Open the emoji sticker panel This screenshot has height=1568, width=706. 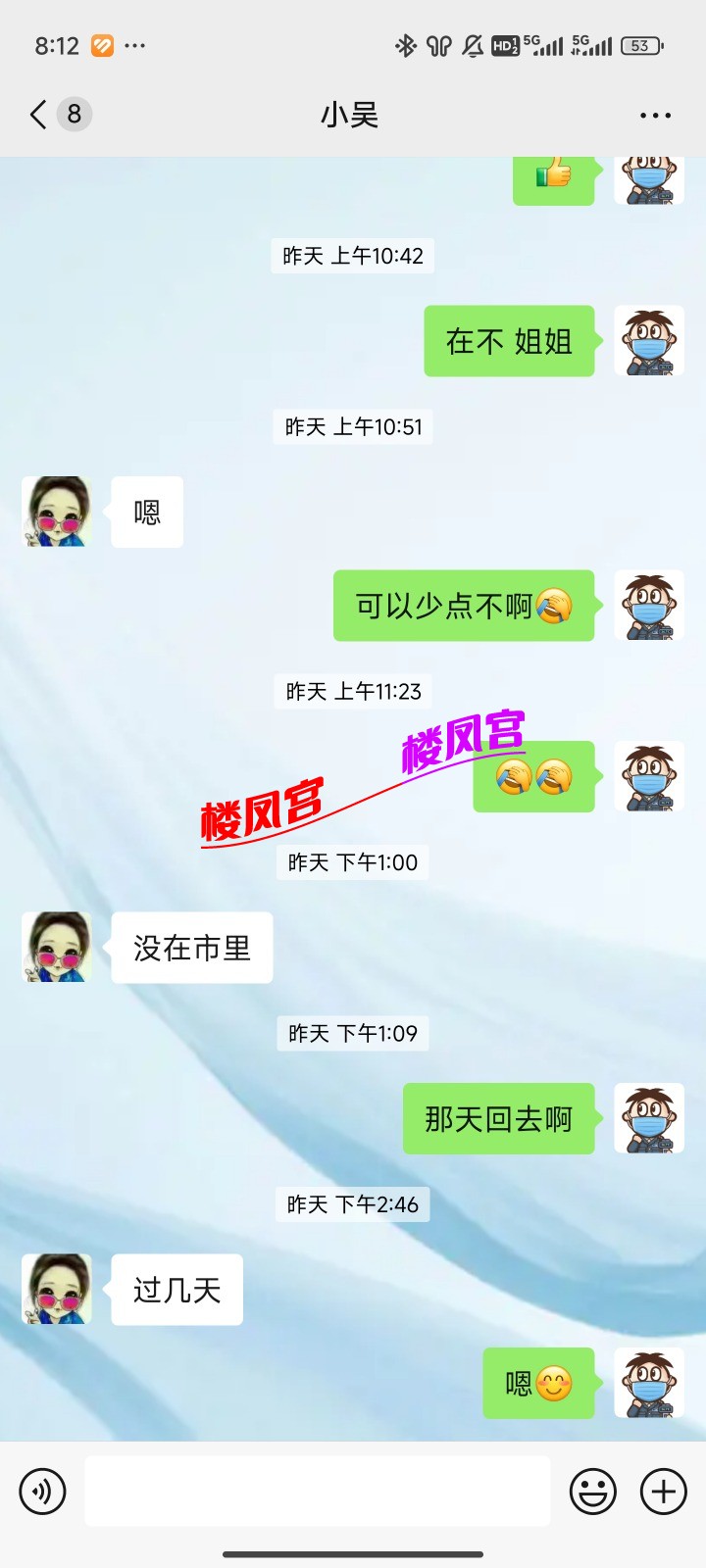(x=593, y=1492)
